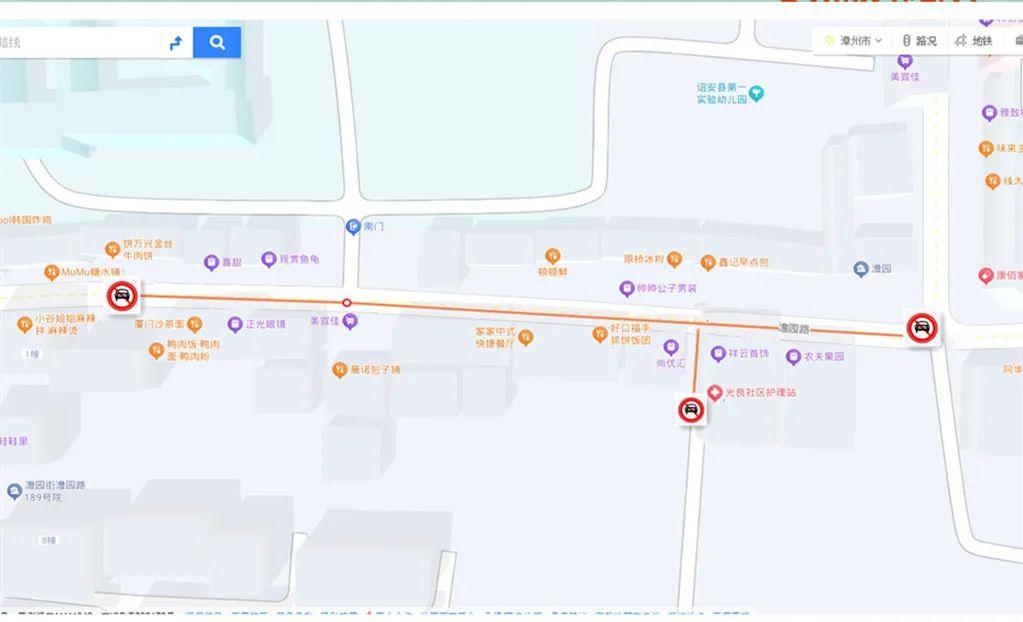Open the 农夫果园 shop marker
The width and height of the screenshot is (1023, 622).
tap(793, 357)
